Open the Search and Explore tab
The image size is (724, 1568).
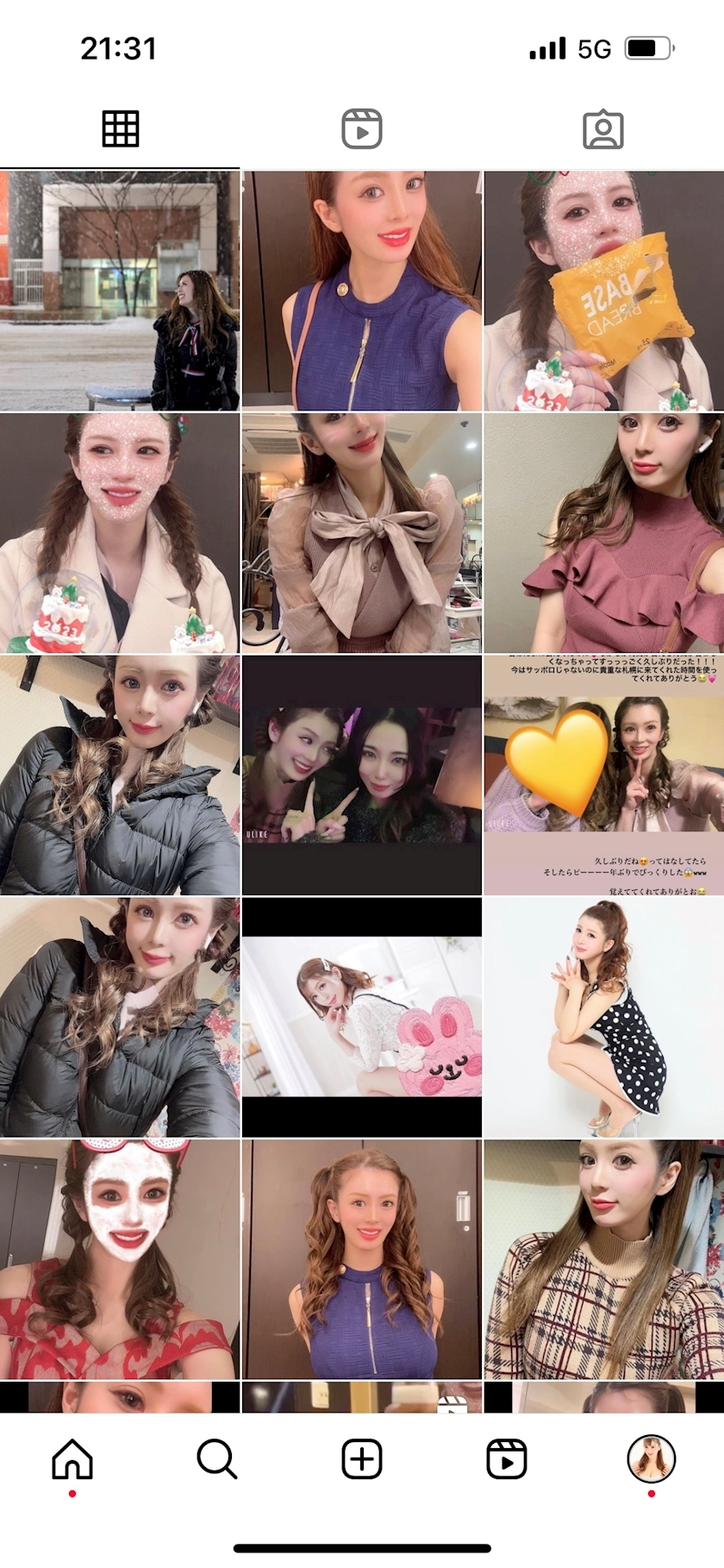(x=217, y=1459)
